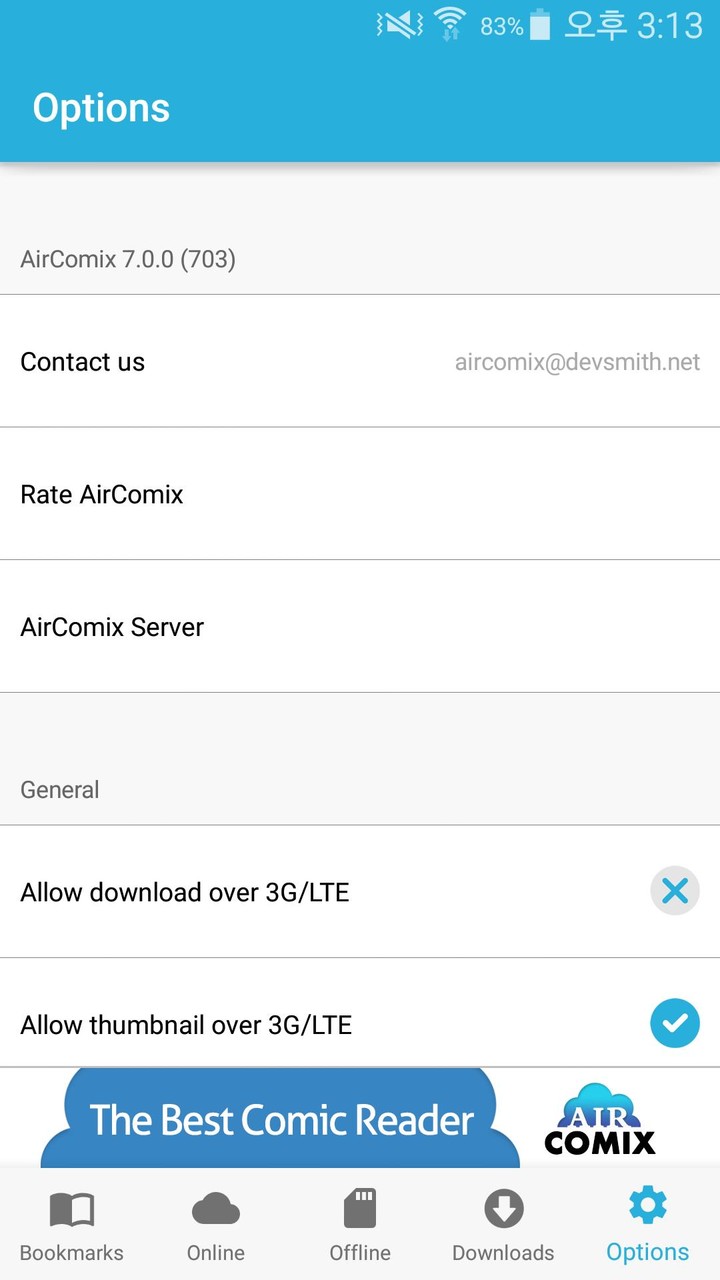Viewport: 720px width, 1280px height.
Task: Switch to the Bookmarks tab
Action: (x=72, y=1225)
